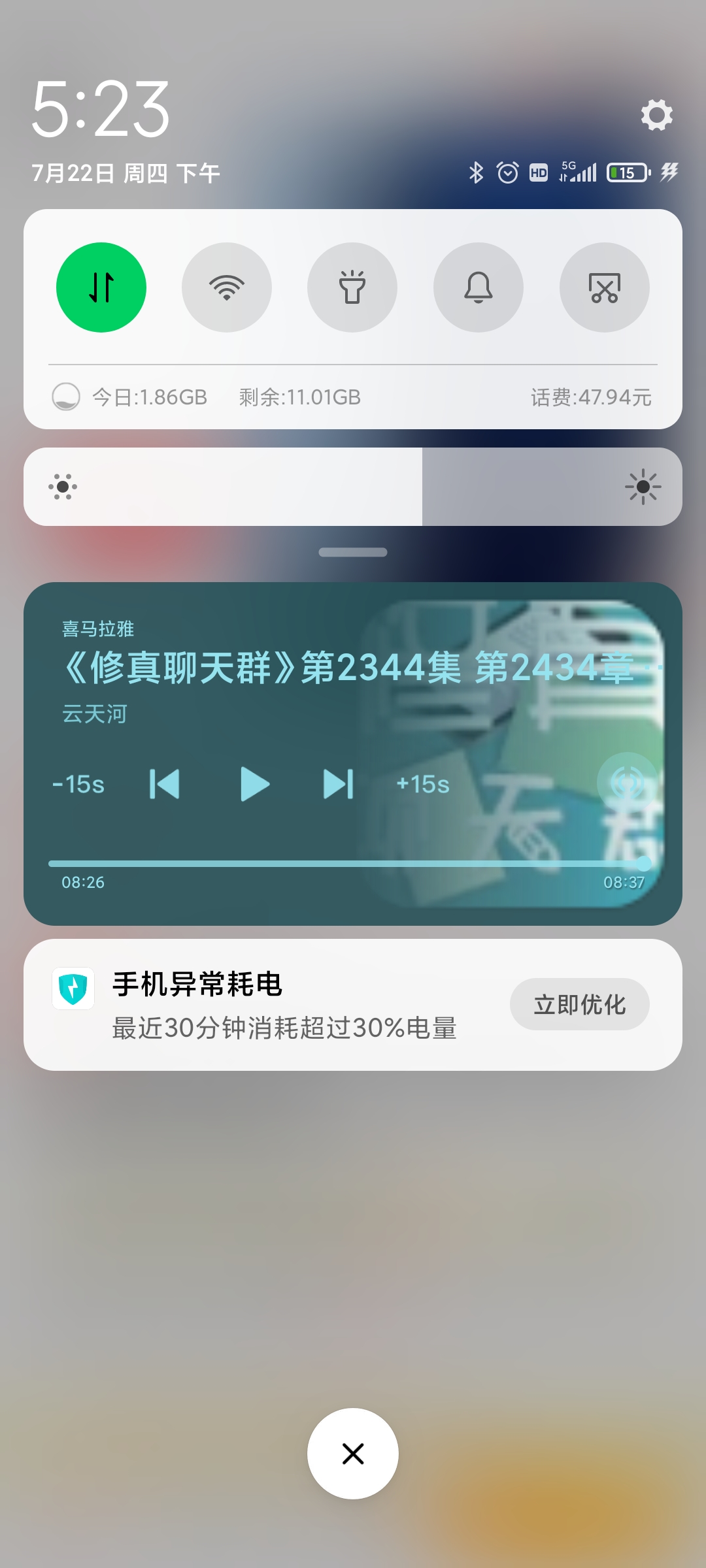Rewind 15 seconds in 喜马拉雅 player

(x=78, y=784)
